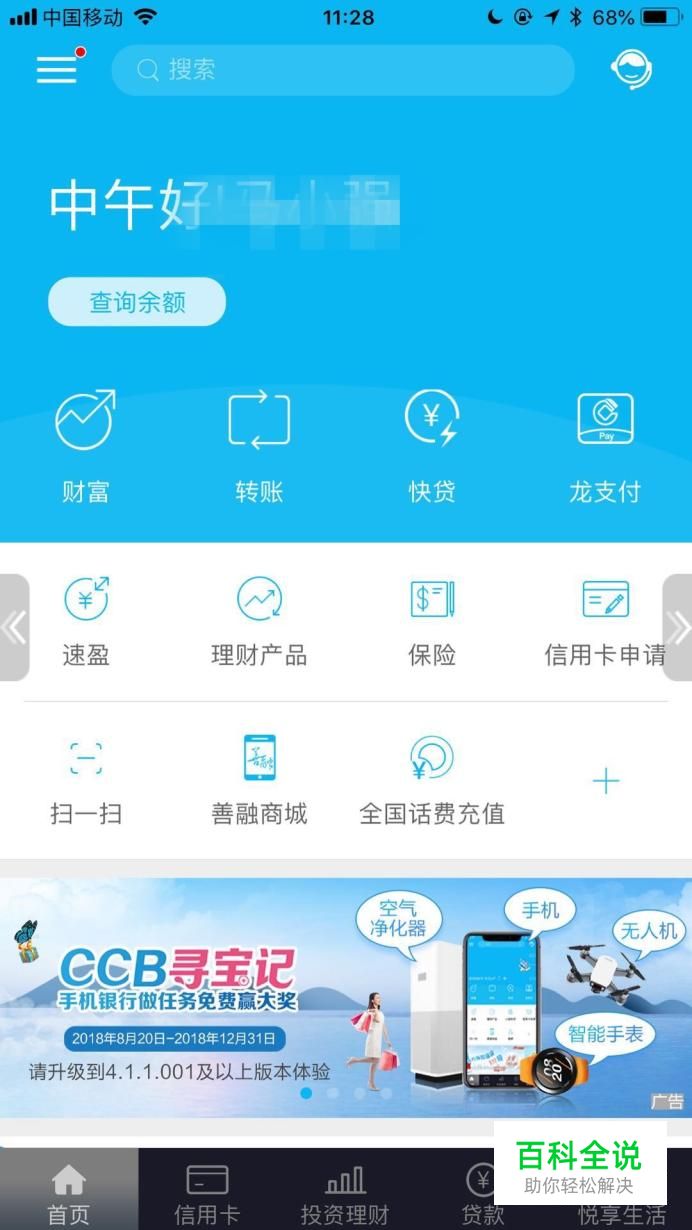Open 速盈 shortcut
The width and height of the screenshot is (692, 1230).
(x=86, y=622)
